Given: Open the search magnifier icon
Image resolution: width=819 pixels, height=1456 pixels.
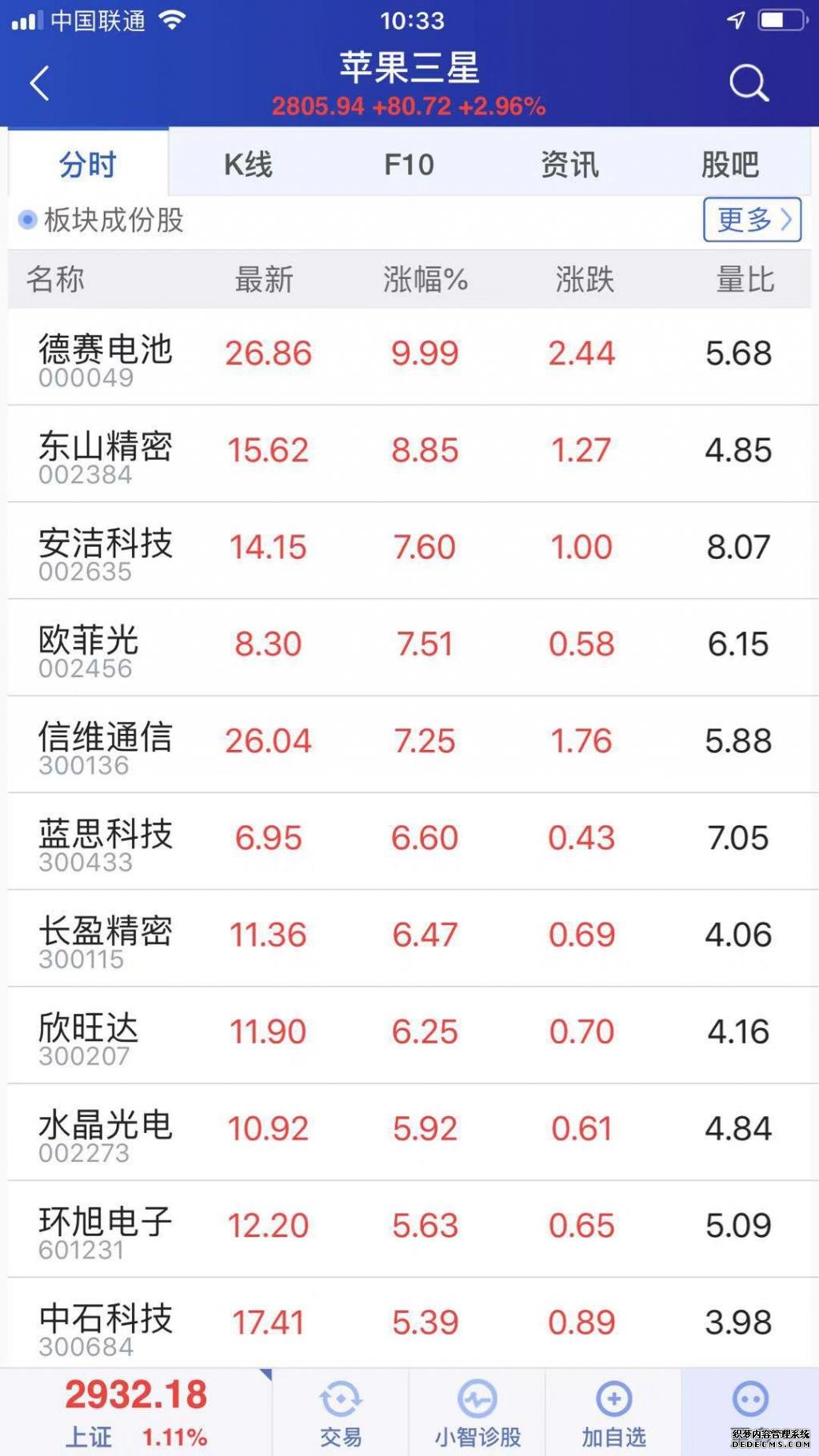Looking at the screenshot, I should click(x=749, y=83).
